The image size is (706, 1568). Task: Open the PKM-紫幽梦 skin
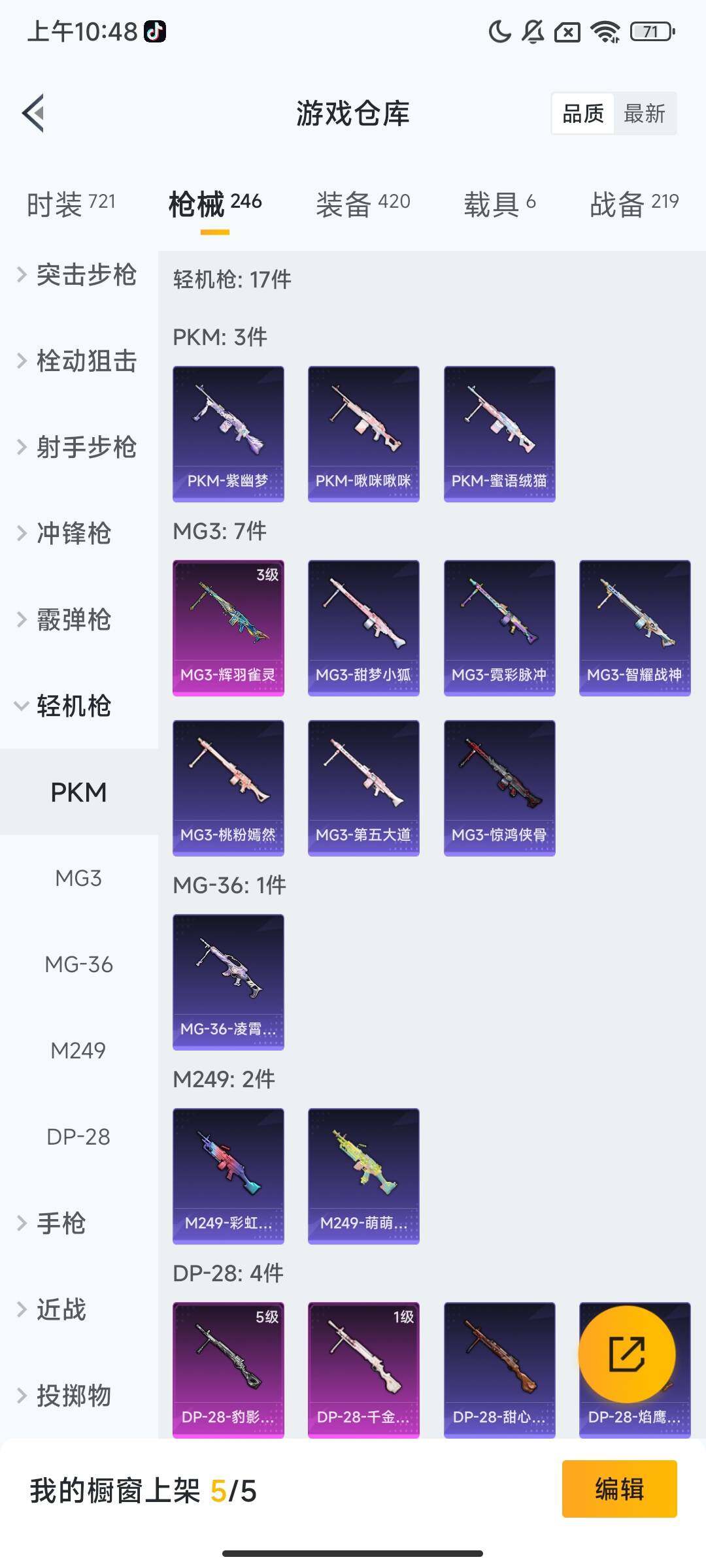coord(228,434)
